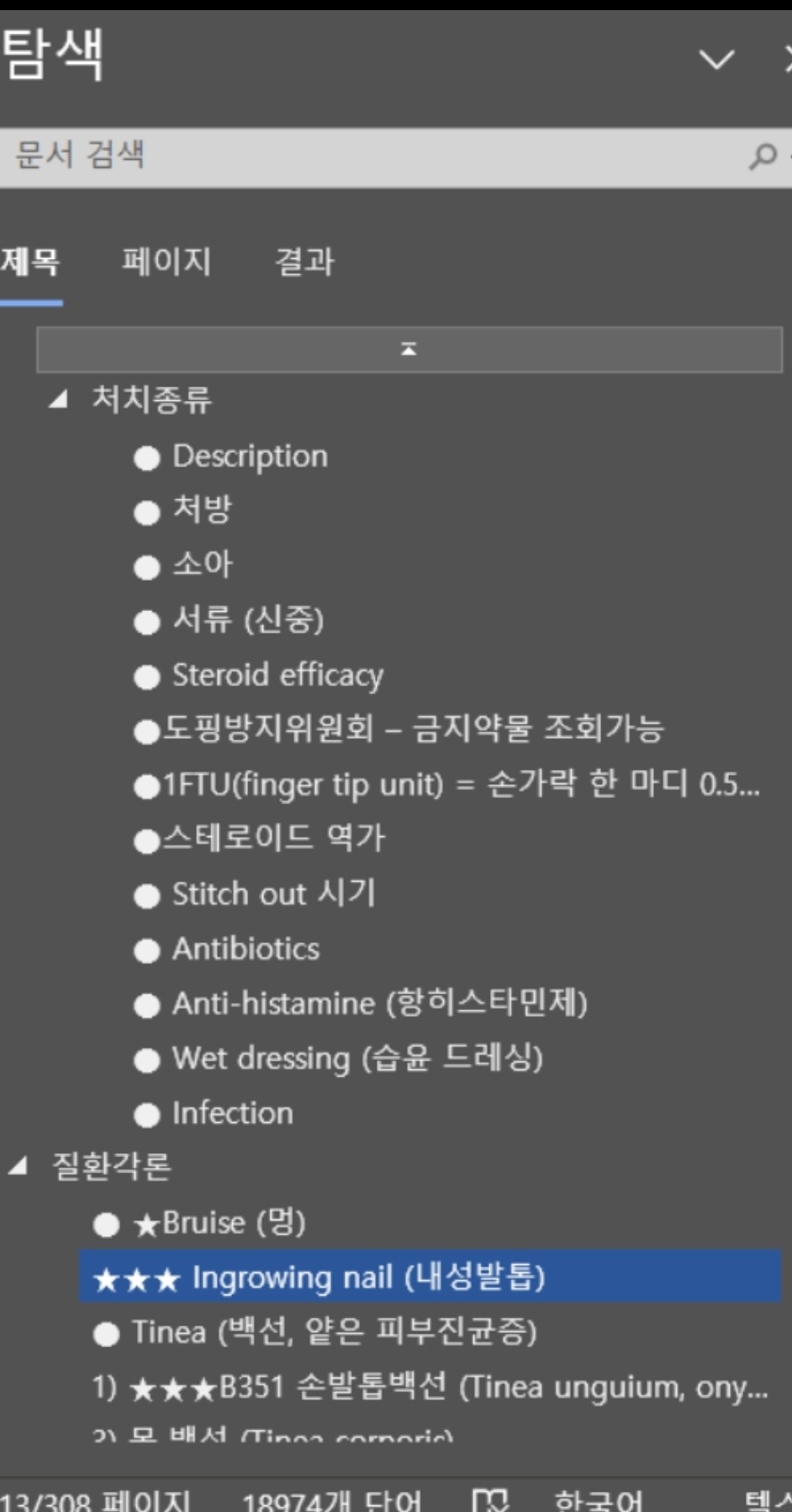Tap the magnifier search icon
This screenshot has height=1512, width=792.
point(763,156)
